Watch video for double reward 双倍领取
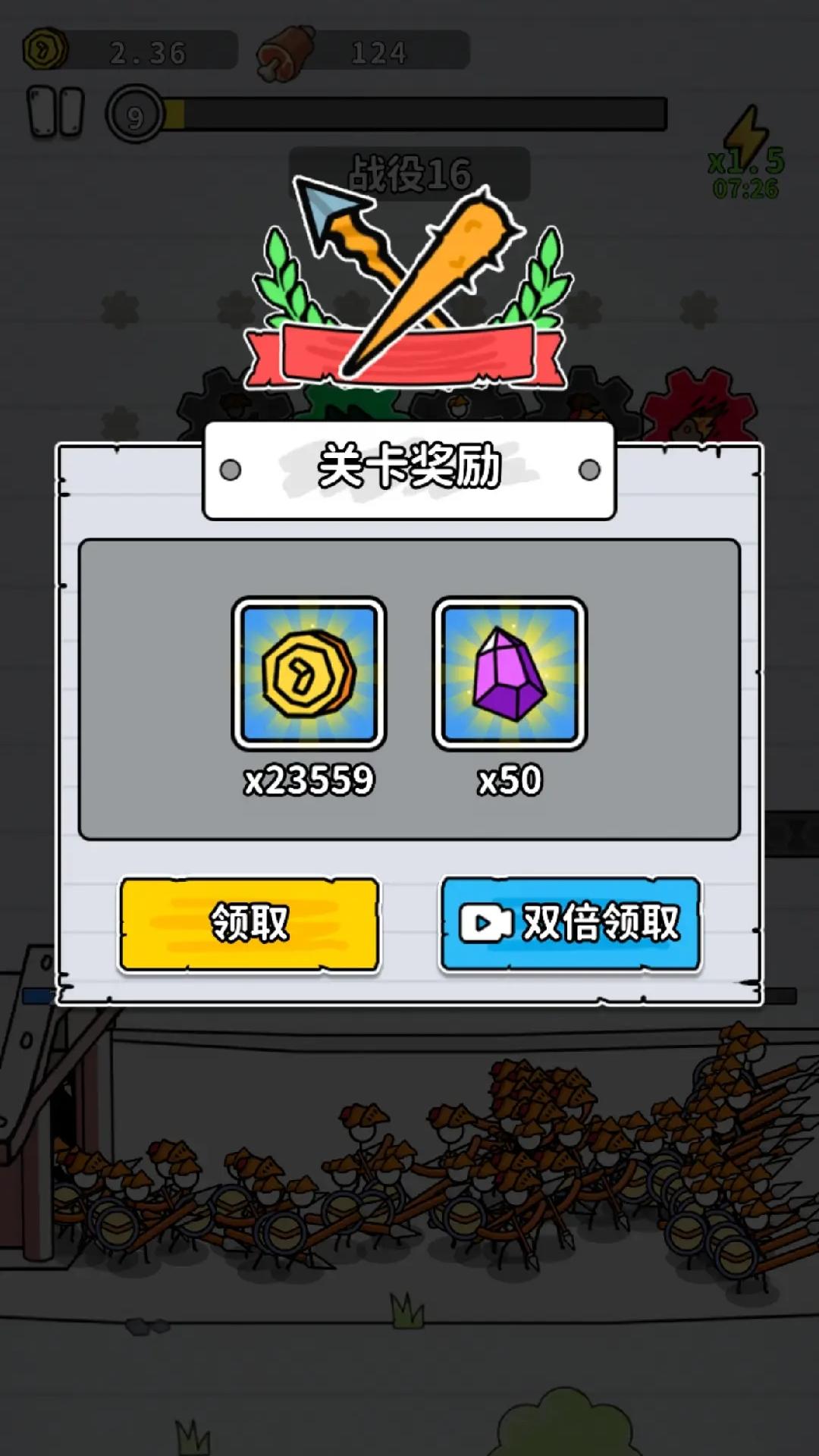Image resolution: width=819 pixels, height=1456 pixels. click(570, 924)
